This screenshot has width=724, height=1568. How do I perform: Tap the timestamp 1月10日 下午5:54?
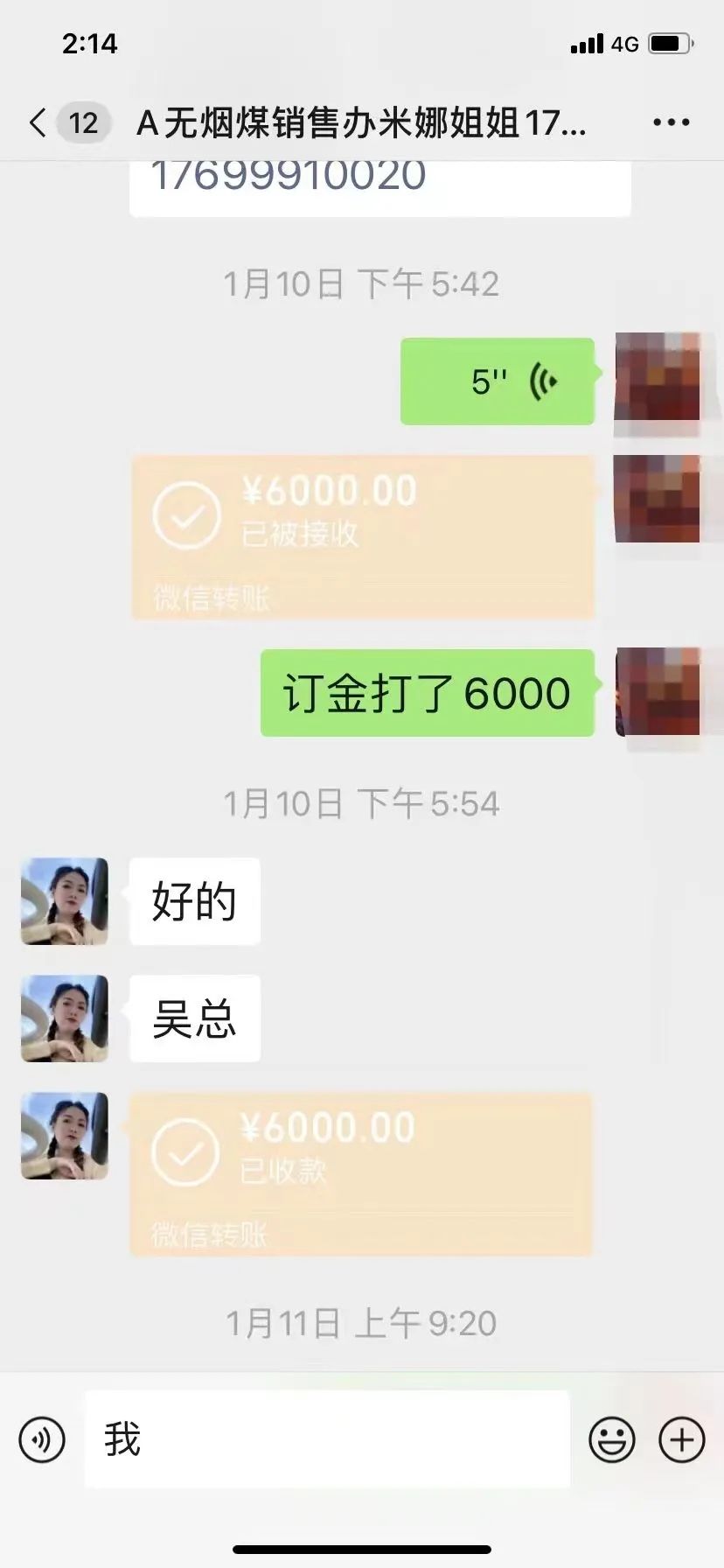point(361,801)
